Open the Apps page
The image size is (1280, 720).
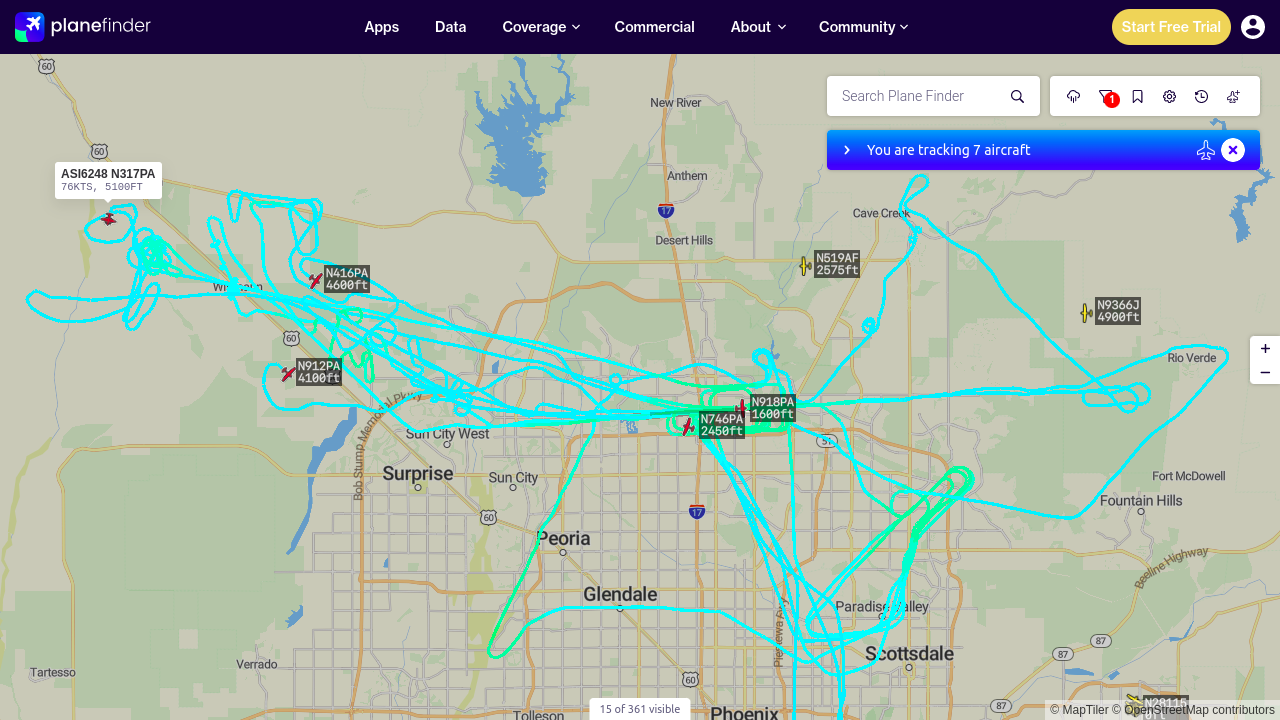pyautogui.click(x=381, y=27)
